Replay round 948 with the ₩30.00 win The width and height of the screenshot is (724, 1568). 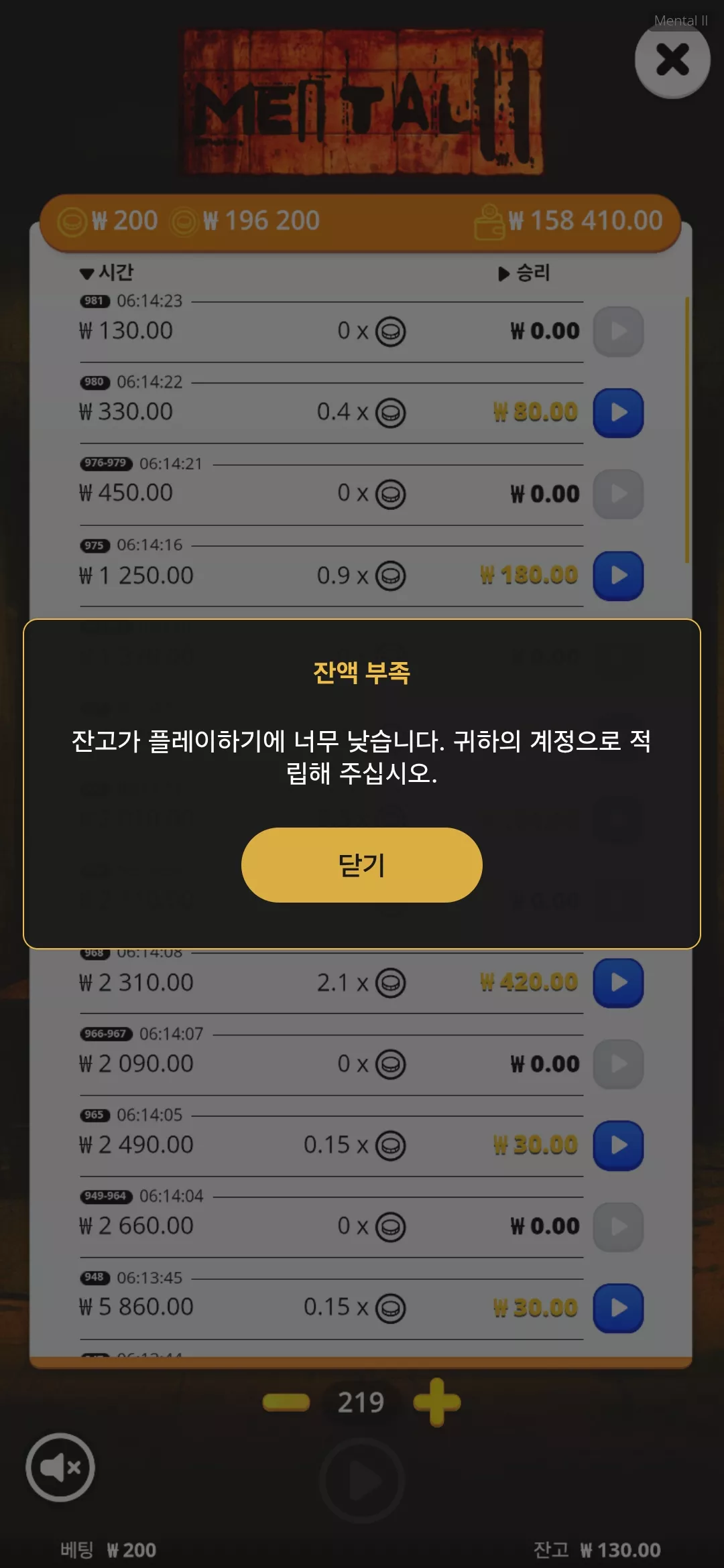click(x=618, y=1308)
